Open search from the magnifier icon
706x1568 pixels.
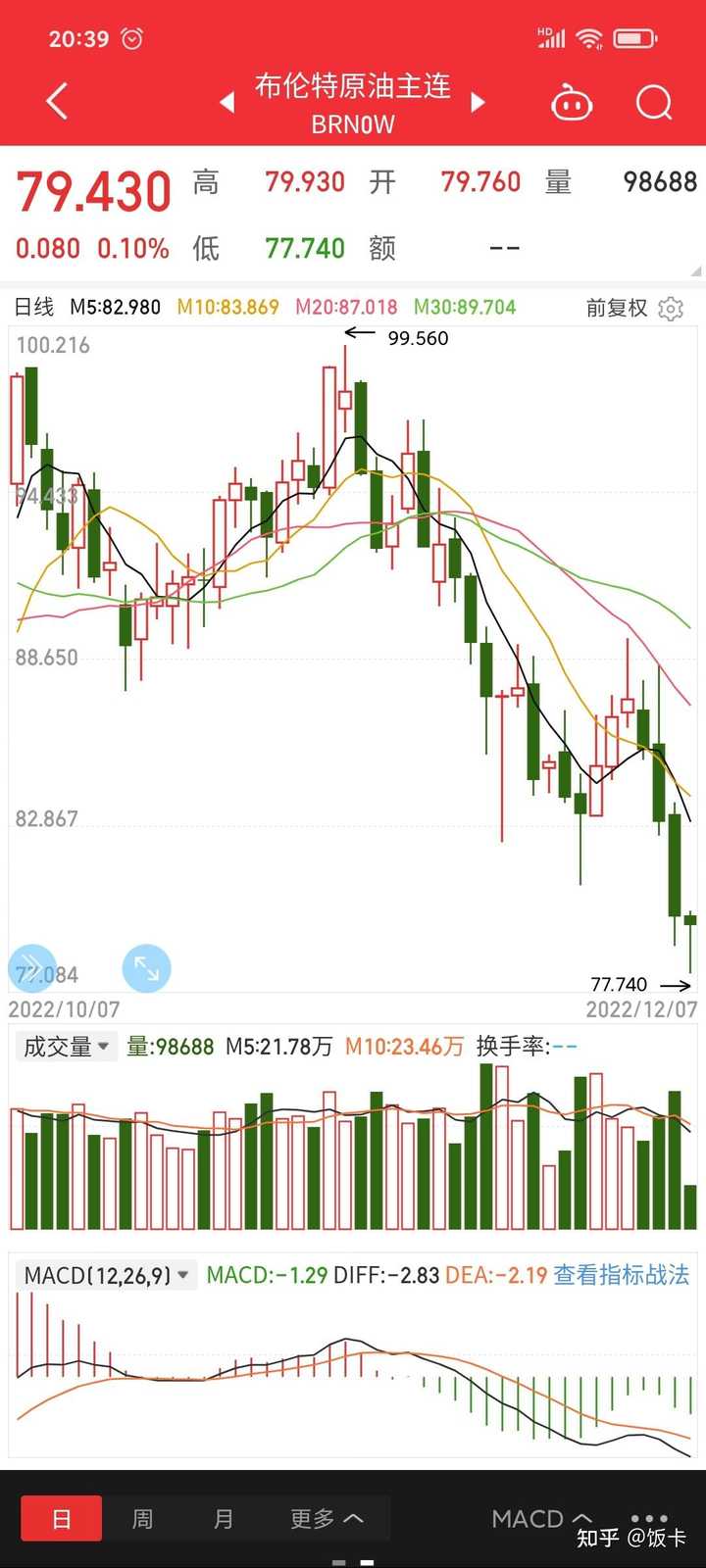(x=653, y=102)
